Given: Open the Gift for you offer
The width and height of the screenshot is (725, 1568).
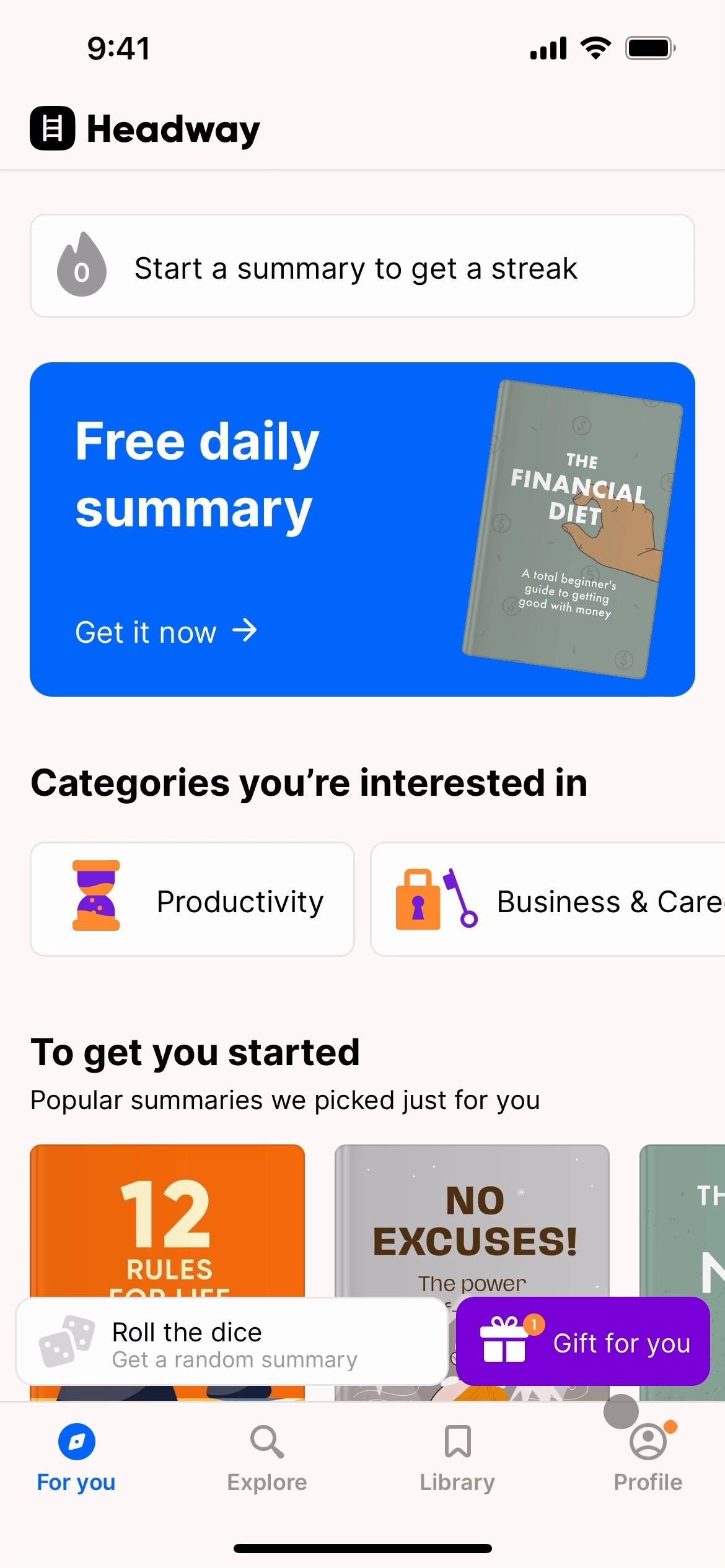Looking at the screenshot, I should (x=582, y=1341).
